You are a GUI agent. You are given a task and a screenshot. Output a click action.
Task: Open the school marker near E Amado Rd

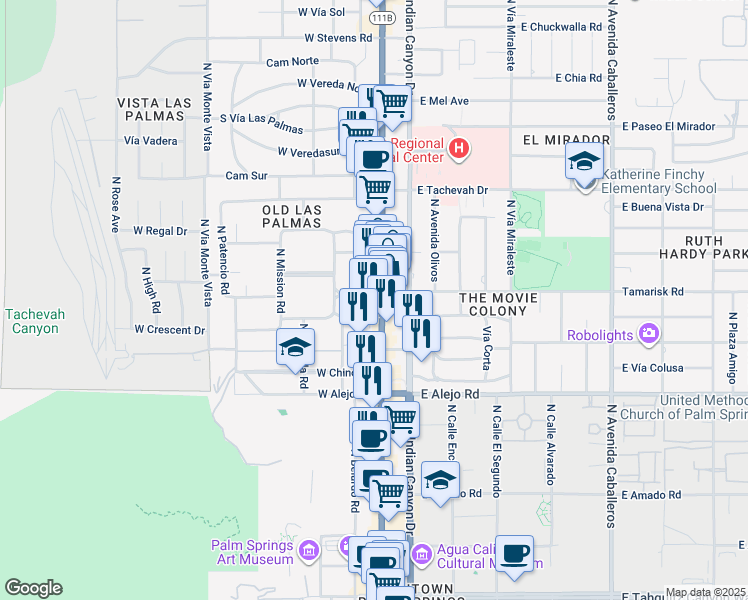pos(440,481)
